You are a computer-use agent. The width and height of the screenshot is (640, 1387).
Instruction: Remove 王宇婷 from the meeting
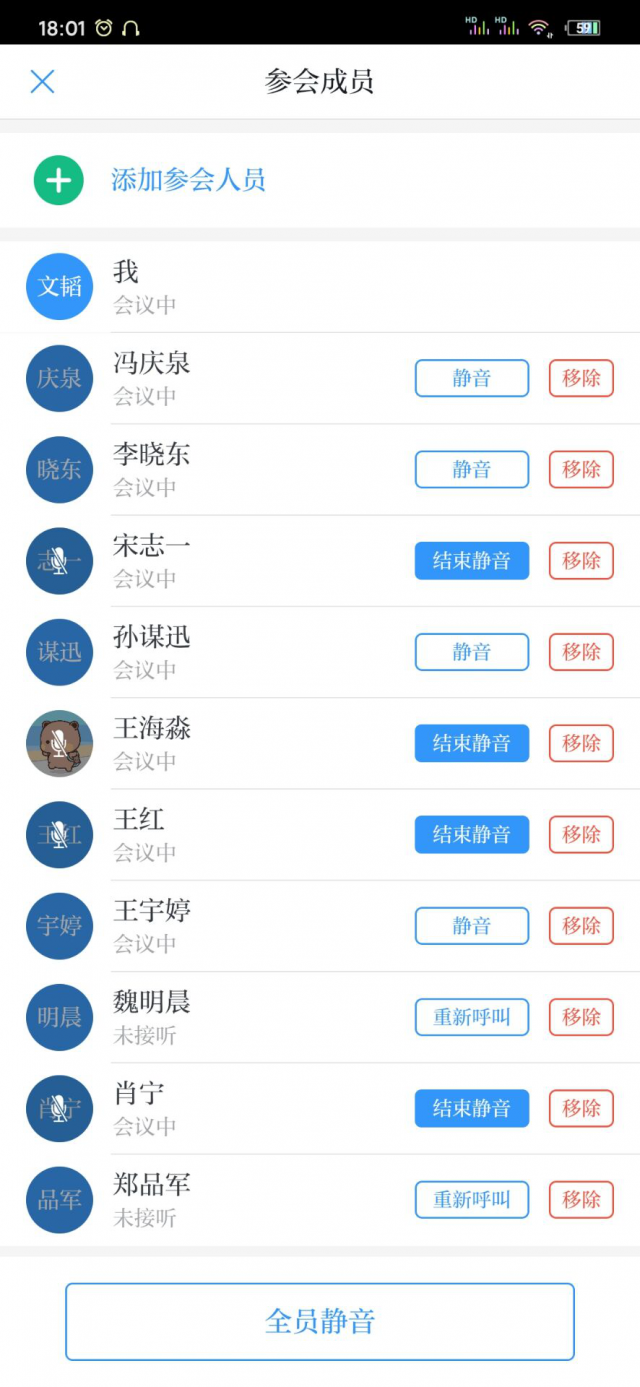581,926
